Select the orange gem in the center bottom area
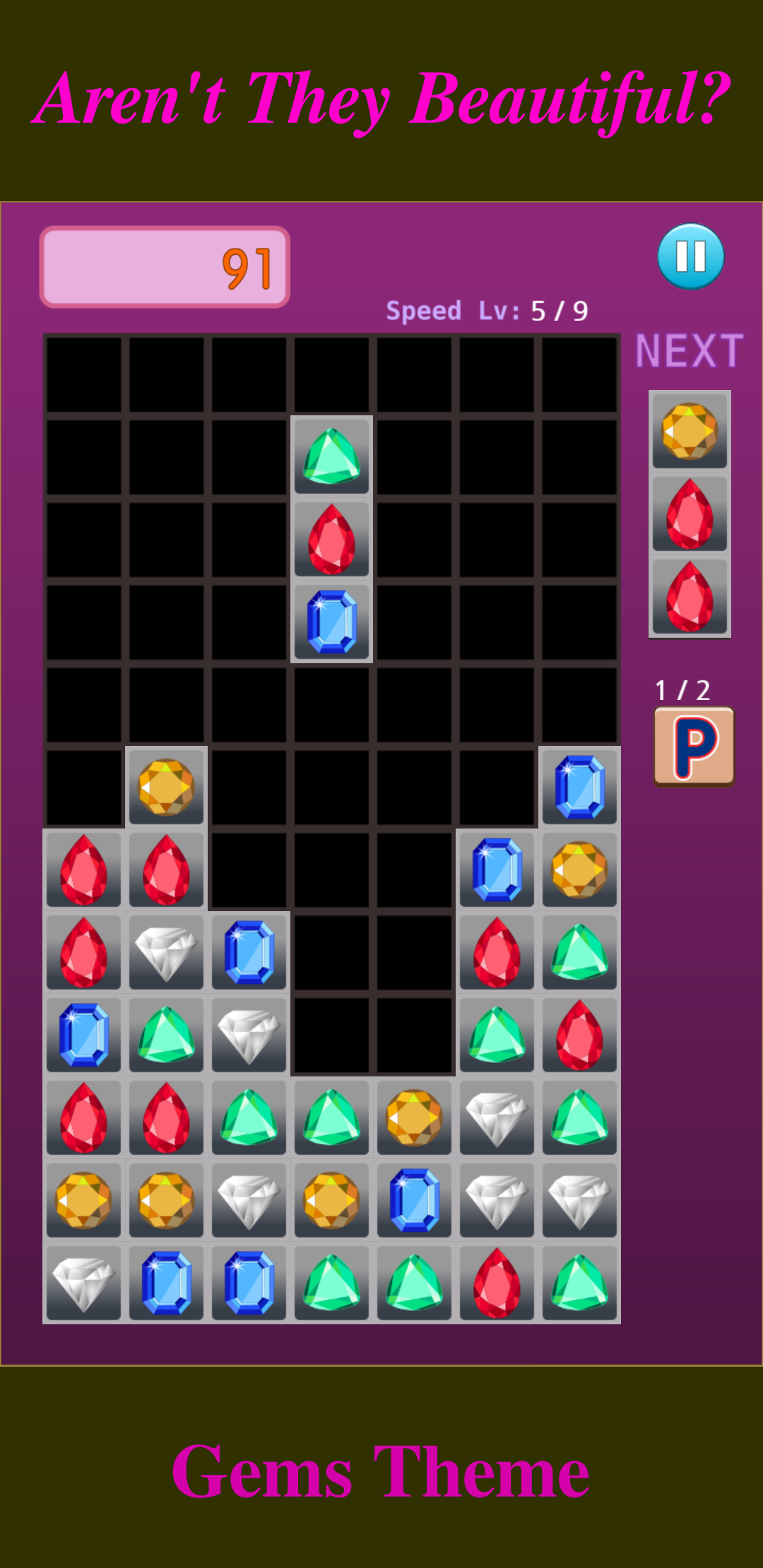The height and width of the screenshot is (1568, 763). tap(413, 1118)
